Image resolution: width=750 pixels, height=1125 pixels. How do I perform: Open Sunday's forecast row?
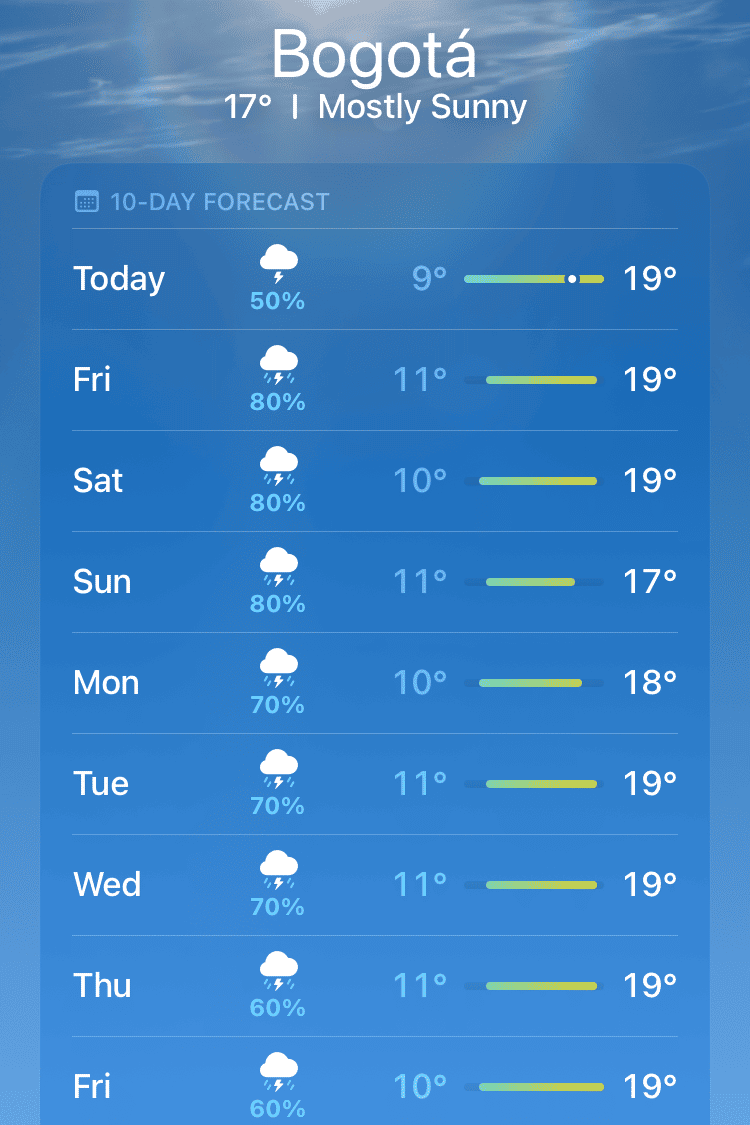click(x=375, y=582)
